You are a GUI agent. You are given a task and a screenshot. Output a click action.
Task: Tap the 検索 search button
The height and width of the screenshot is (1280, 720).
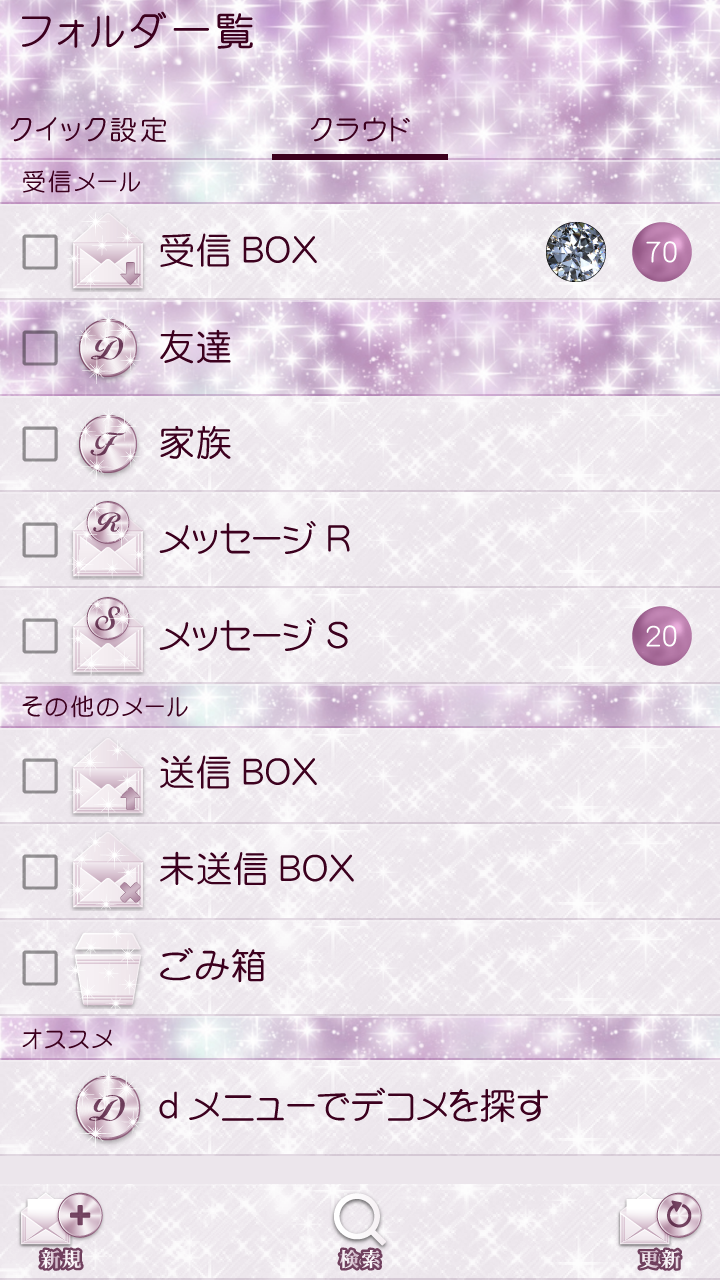pos(359,1230)
